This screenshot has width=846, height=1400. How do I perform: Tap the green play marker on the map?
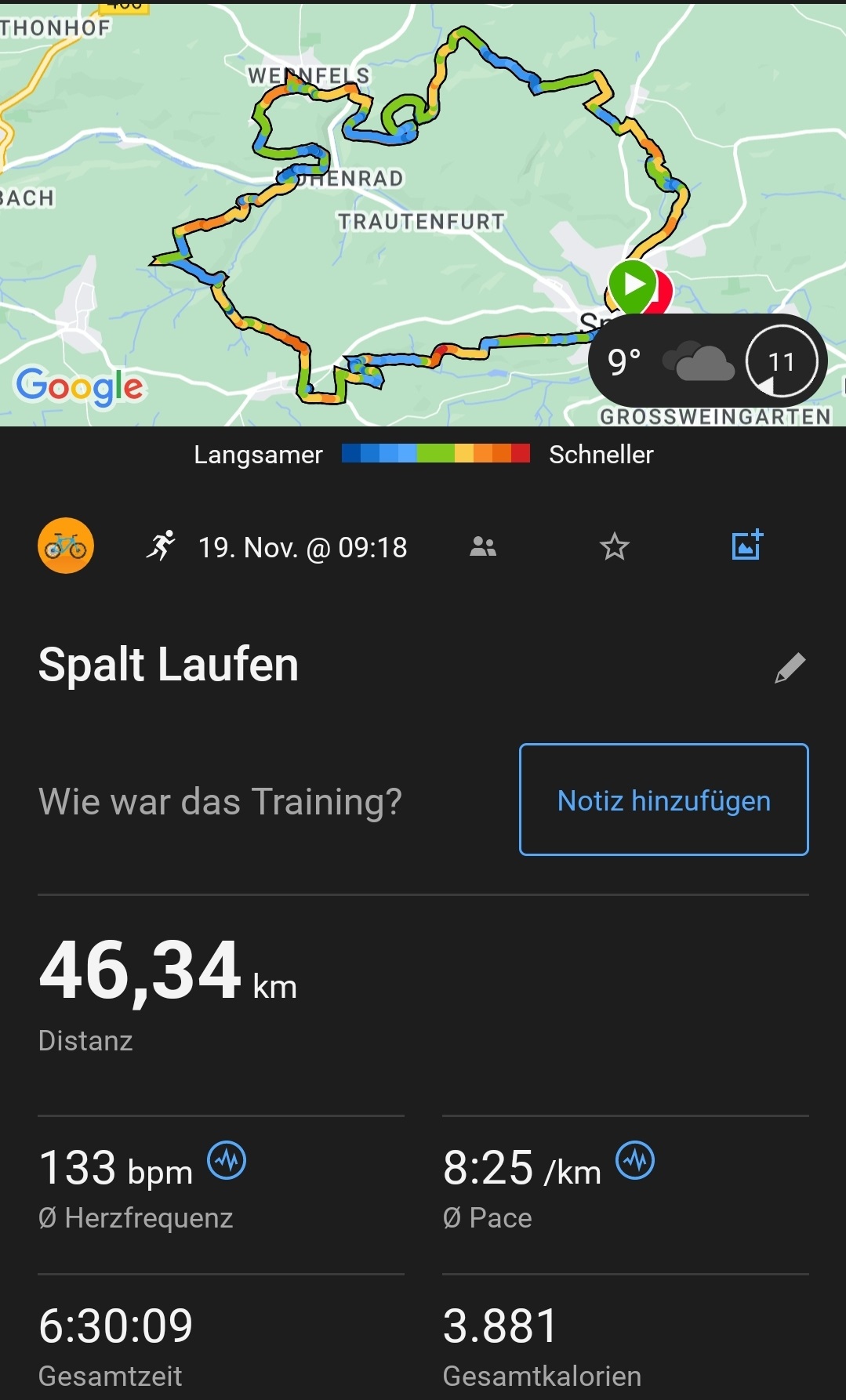coord(632,285)
